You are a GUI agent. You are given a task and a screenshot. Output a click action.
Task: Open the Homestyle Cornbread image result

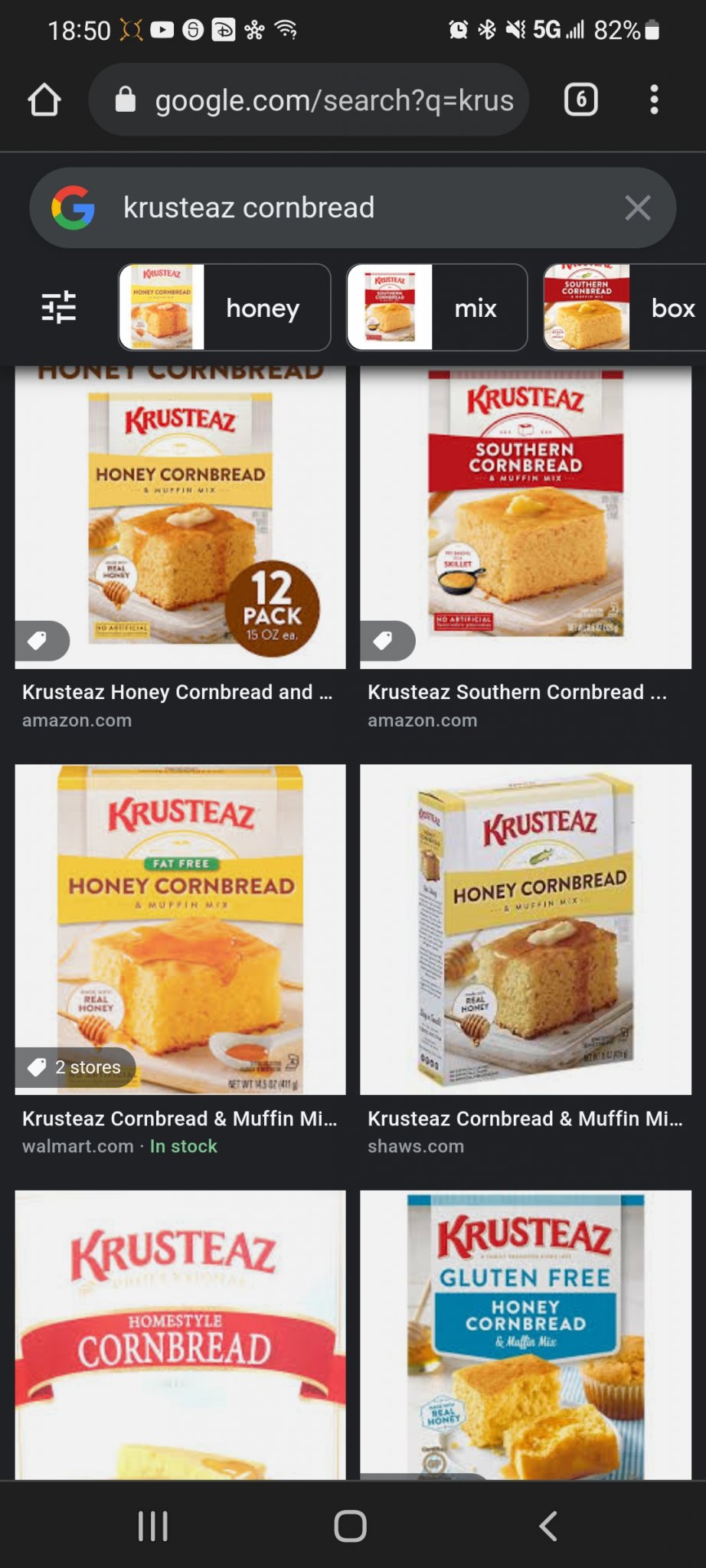(180, 1334)
